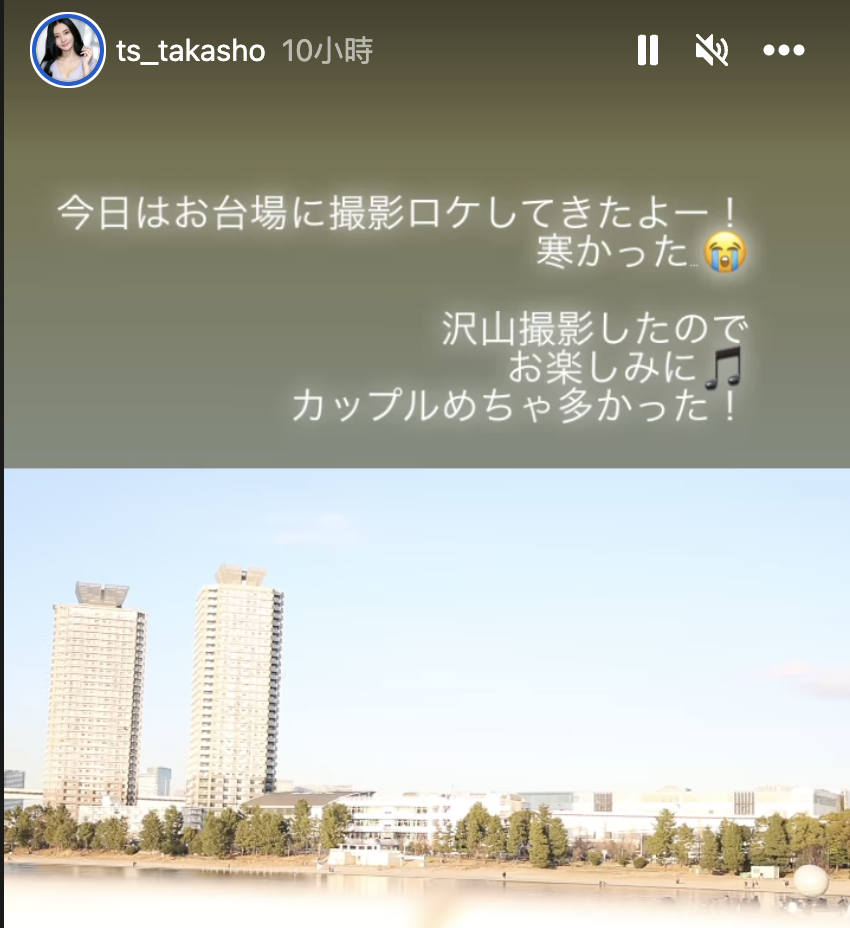Tap the ts_takasho username

(x=191, y=51)
